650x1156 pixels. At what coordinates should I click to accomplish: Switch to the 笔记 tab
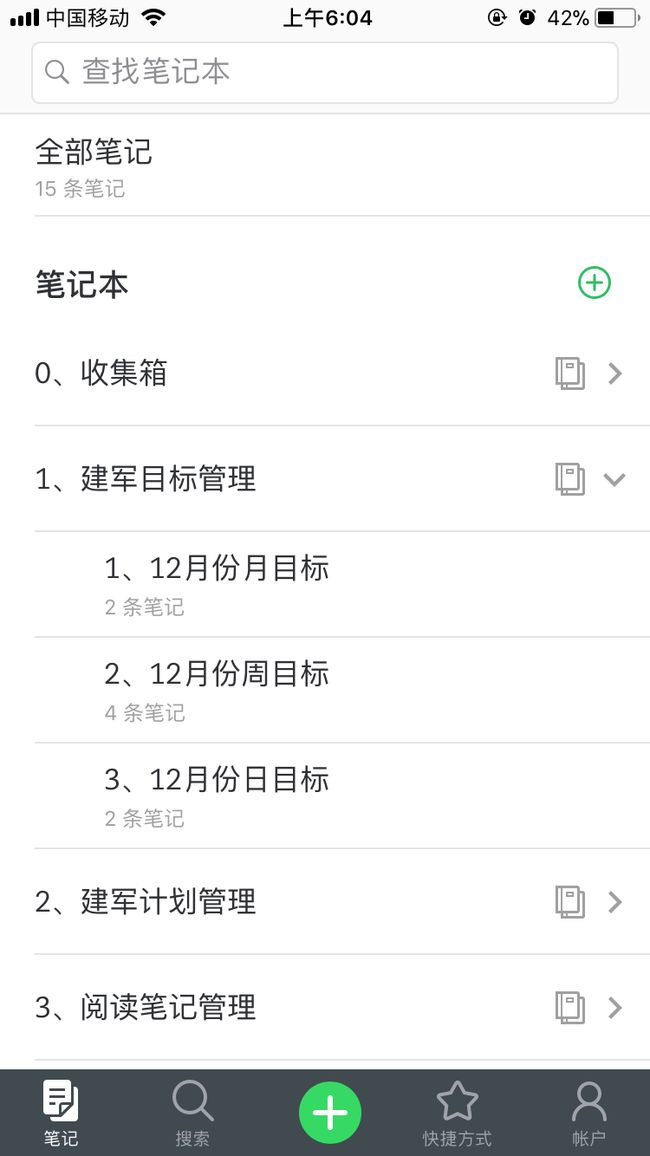click(x=60, y=1113)
